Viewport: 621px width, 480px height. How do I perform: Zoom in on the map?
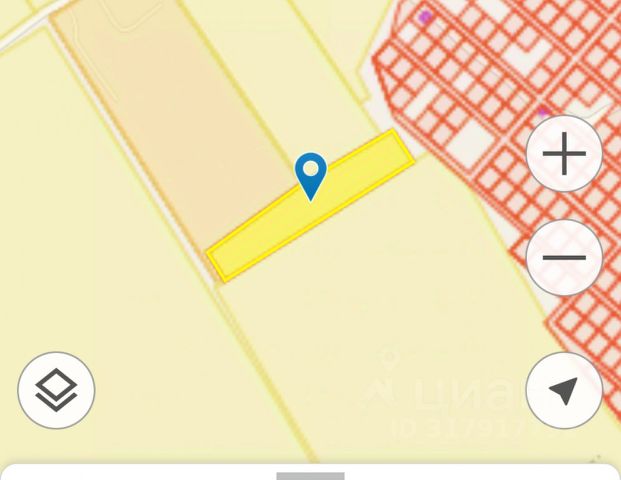(x=564, y=154)
